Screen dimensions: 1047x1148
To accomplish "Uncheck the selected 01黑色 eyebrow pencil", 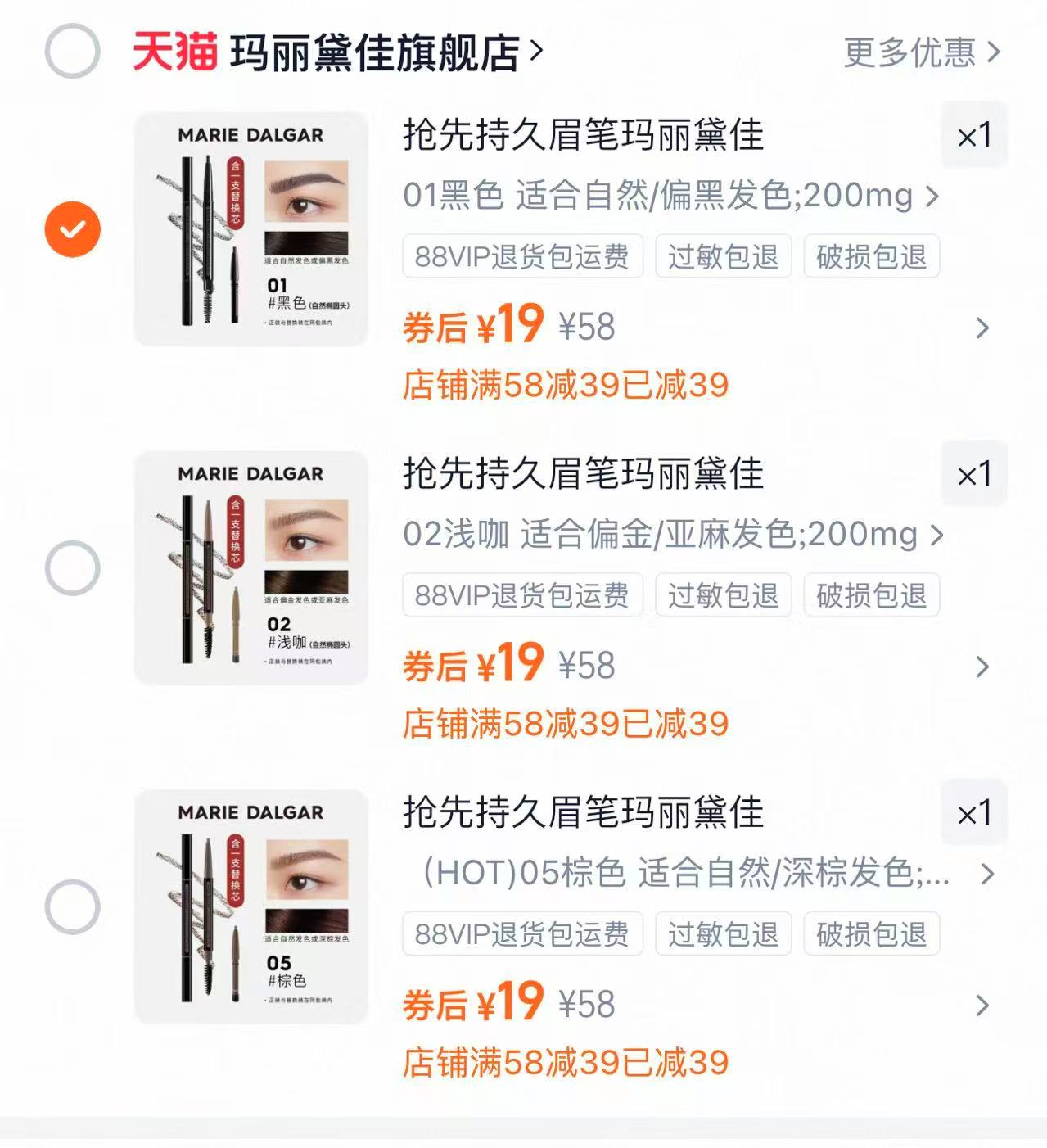I will click(x=72, y=229).
